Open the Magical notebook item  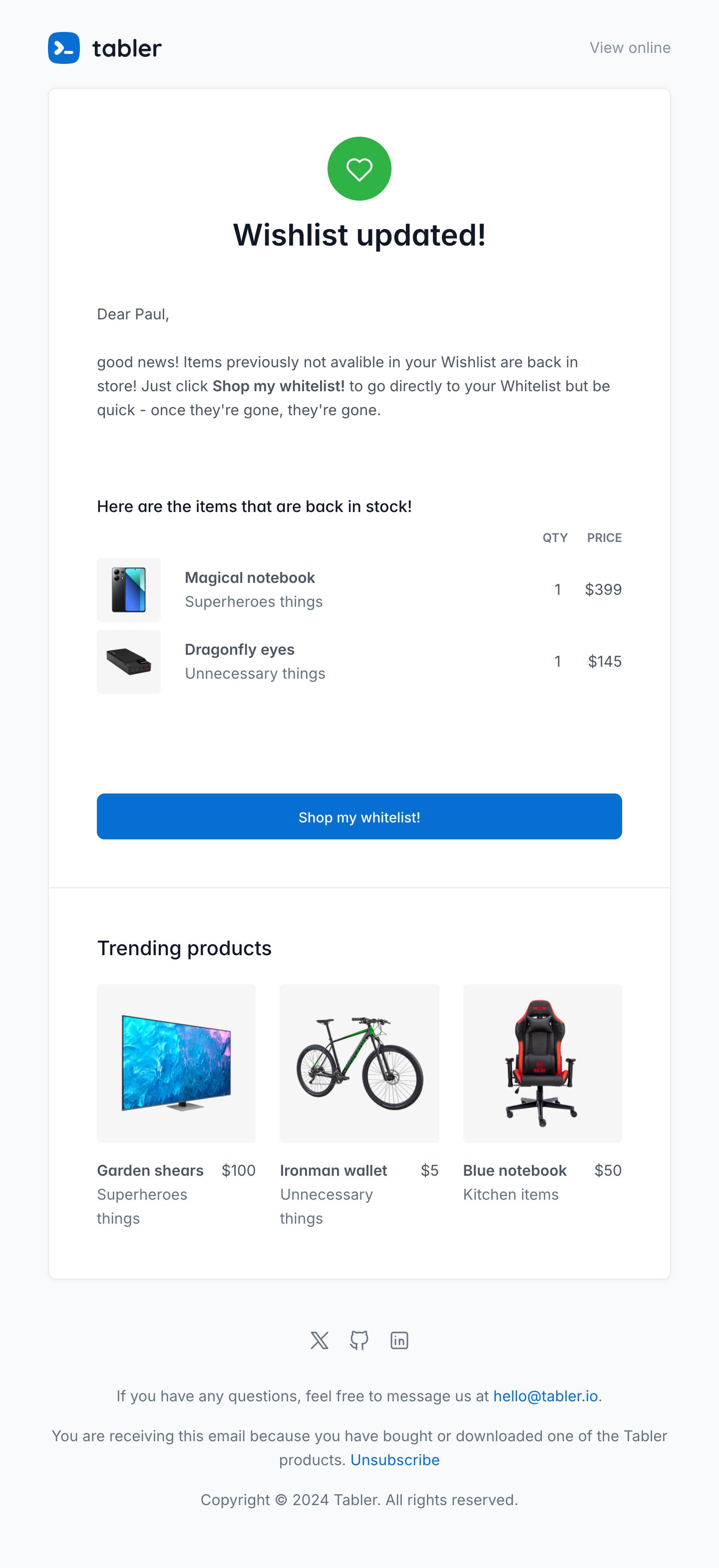click(x=250, y=578)
